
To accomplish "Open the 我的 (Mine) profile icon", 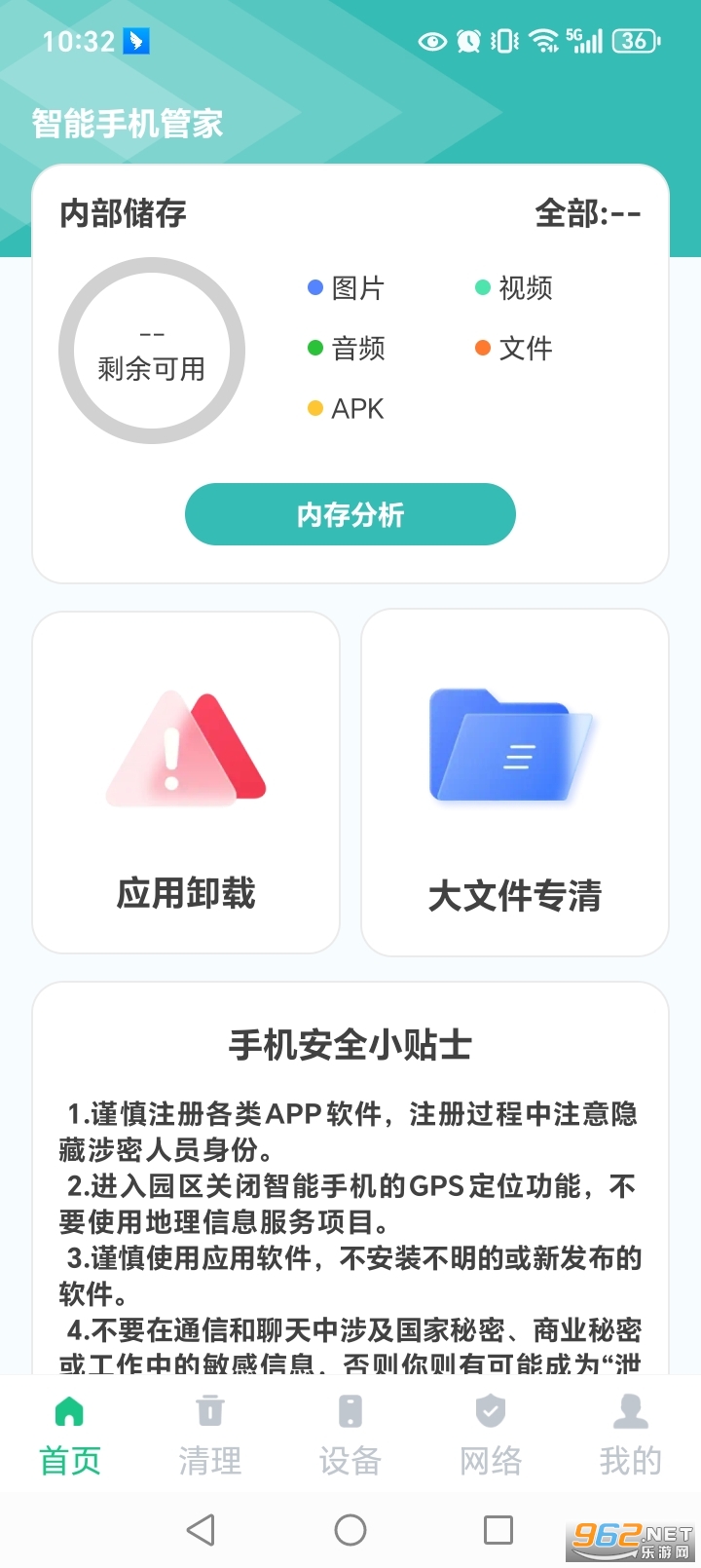I will (631, 1409).
